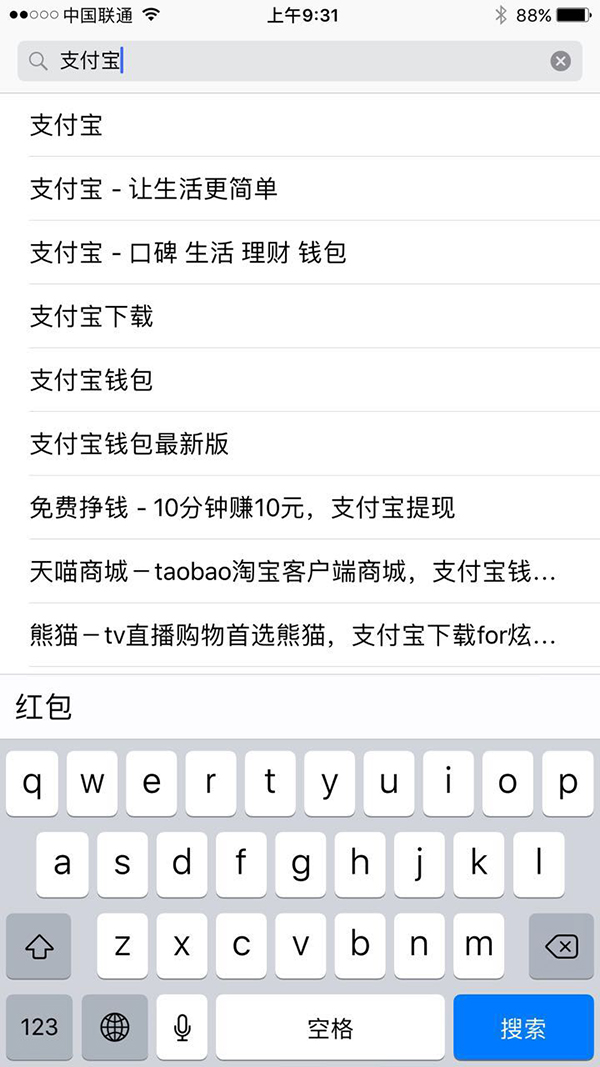Hit the blue 搜索 key
The height and width of the screenshot is (1067, 600).
point(523,1027)
